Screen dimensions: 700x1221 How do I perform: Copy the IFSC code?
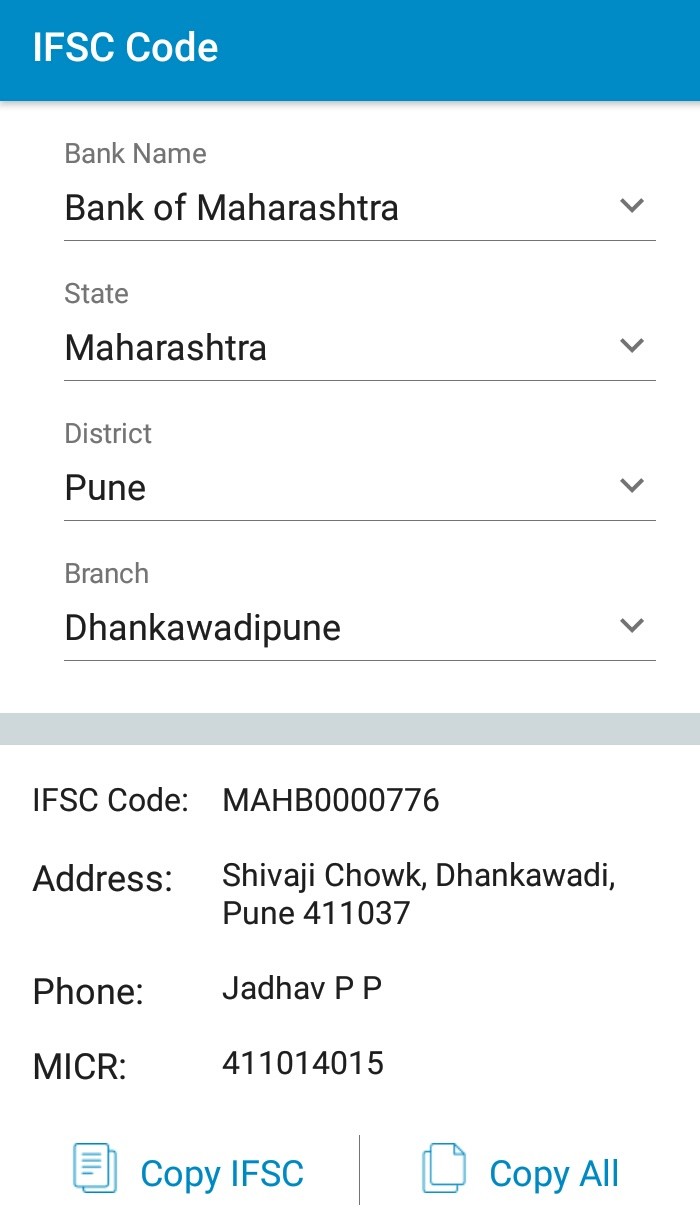(x=189, y=1172)
